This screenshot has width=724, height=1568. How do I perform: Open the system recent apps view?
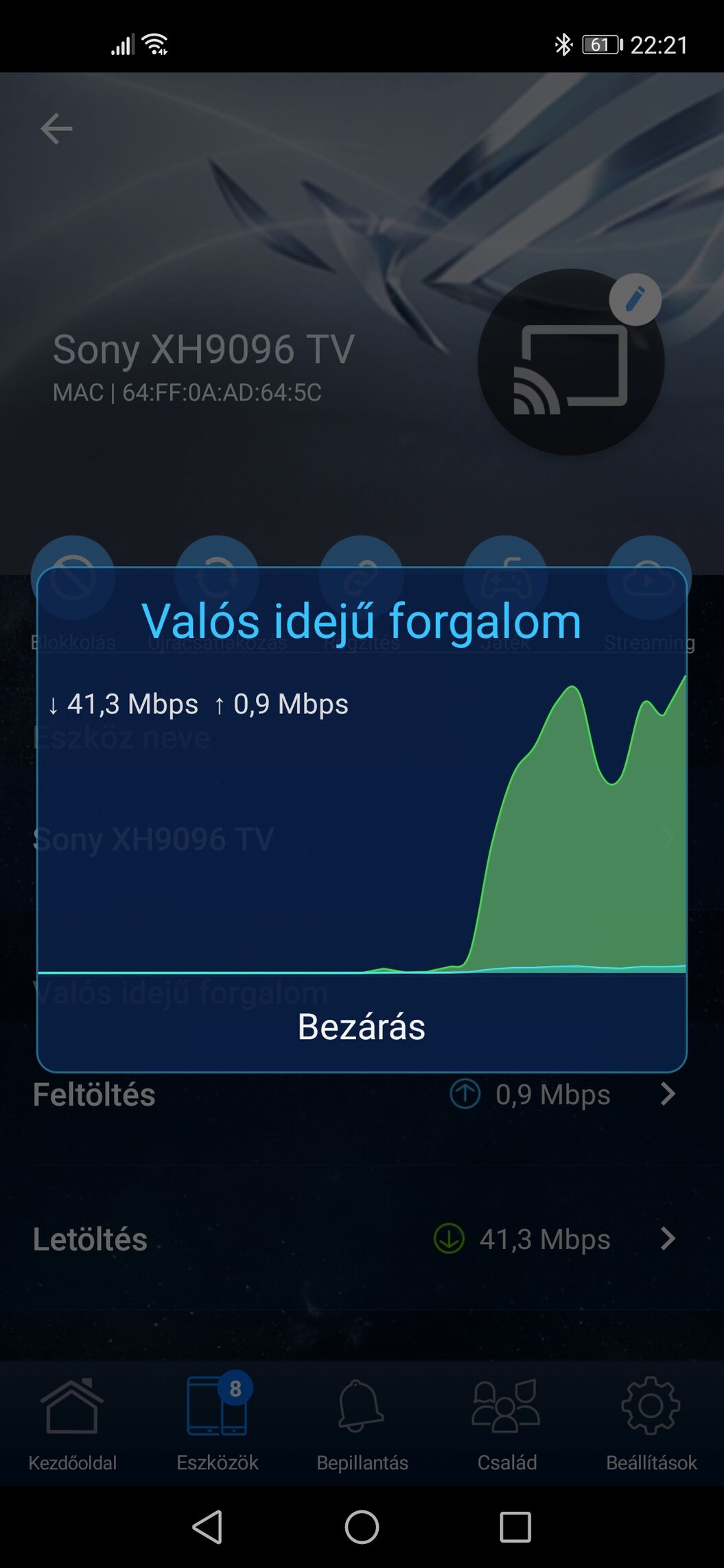[515, 1528]
